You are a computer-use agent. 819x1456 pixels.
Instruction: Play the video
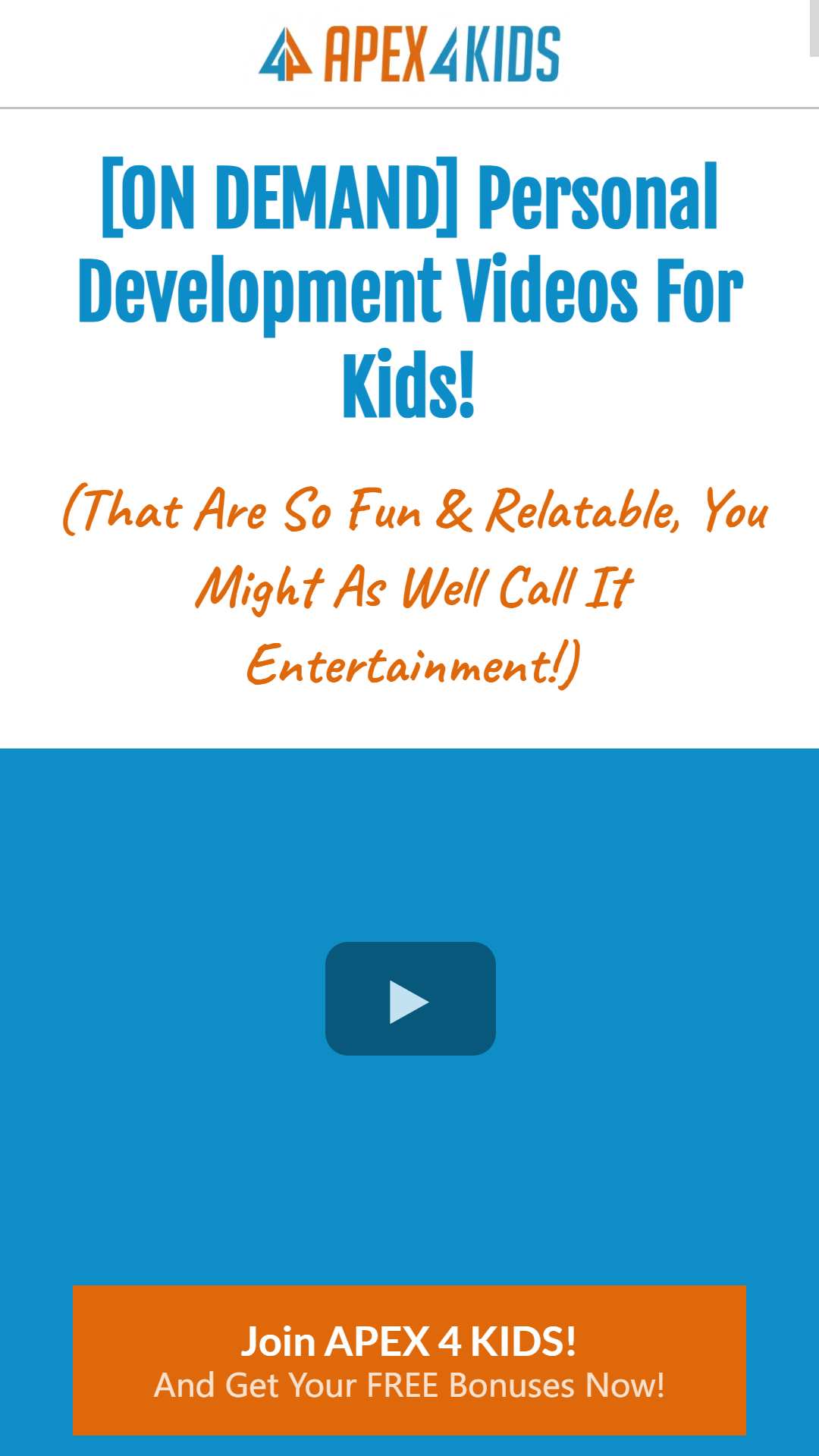410,999
